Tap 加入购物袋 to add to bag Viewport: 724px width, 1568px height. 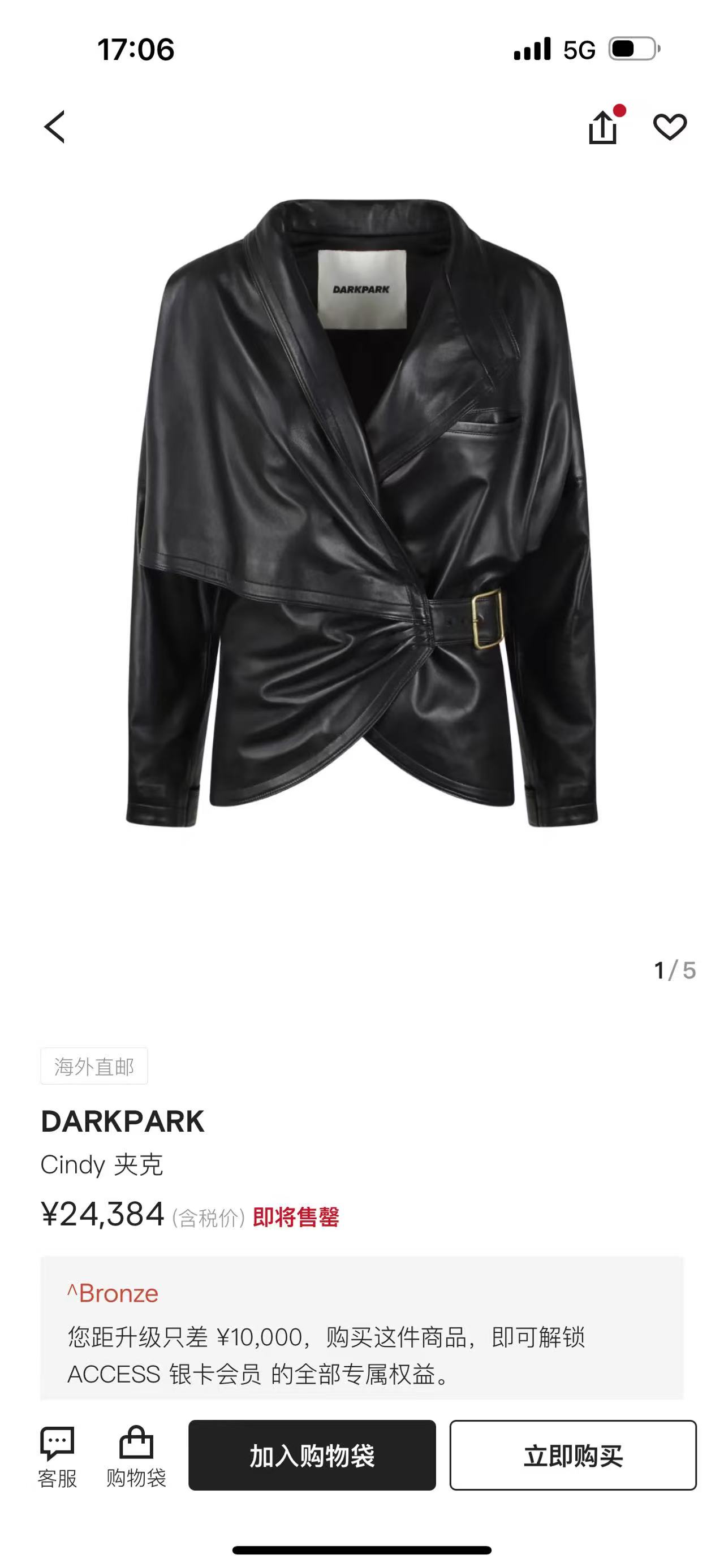click(x=312, y=1456)
